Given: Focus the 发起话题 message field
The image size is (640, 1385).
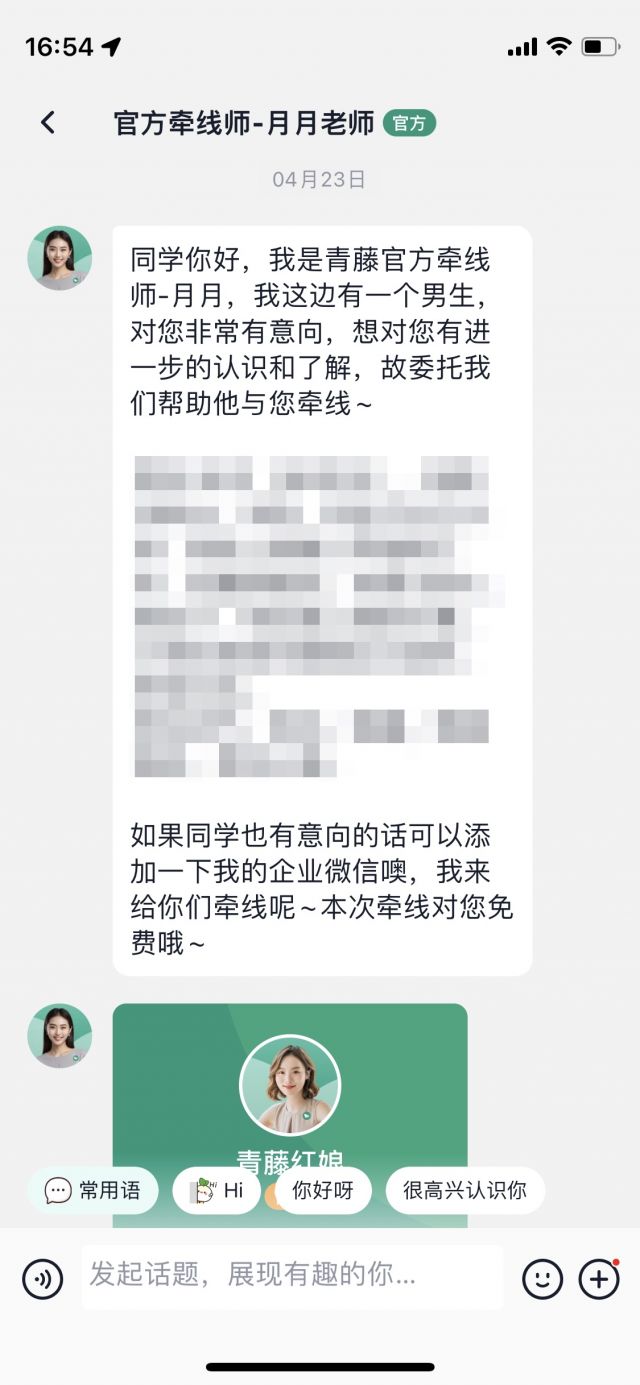Looking at the screenshot, I should click(x=290, y=1276).
